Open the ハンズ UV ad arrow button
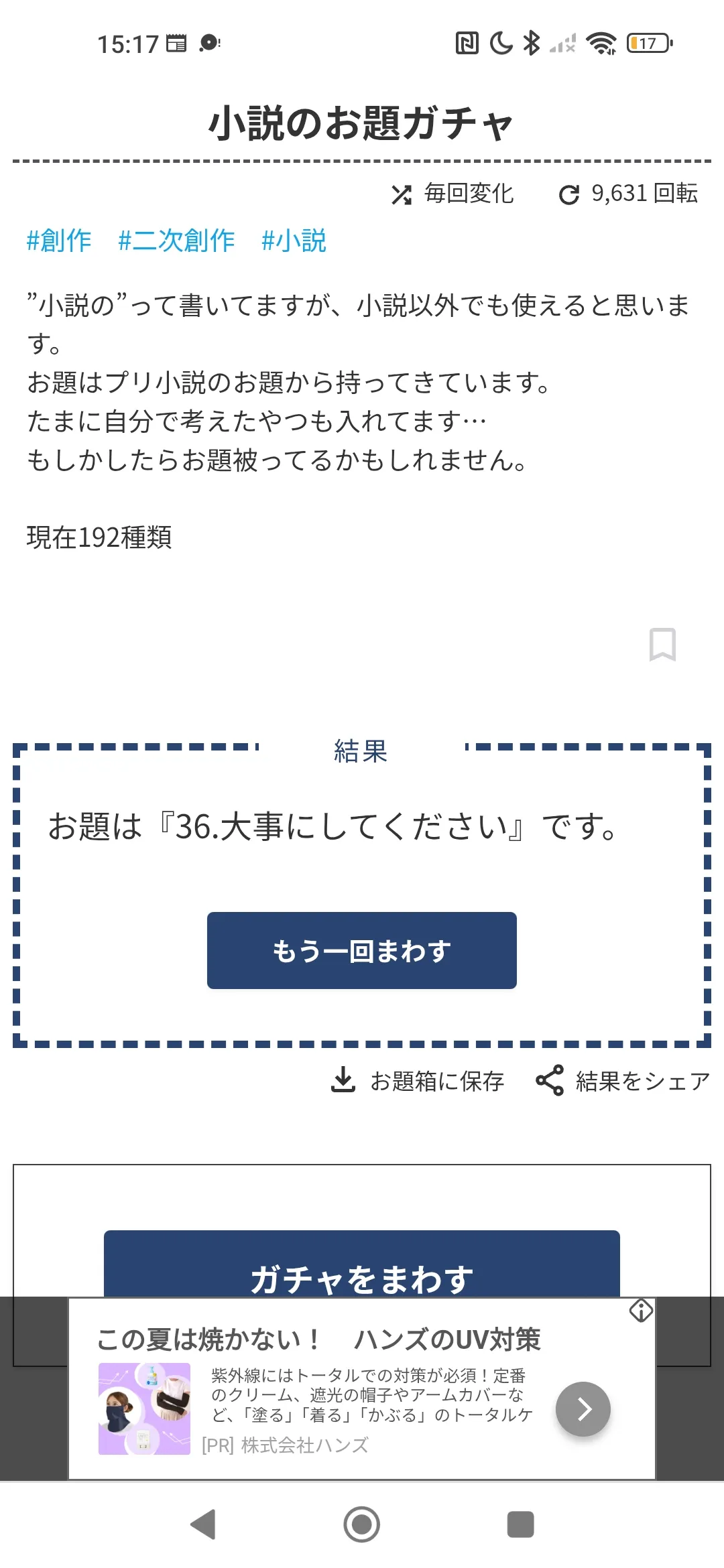 (x=583, y=1409)
